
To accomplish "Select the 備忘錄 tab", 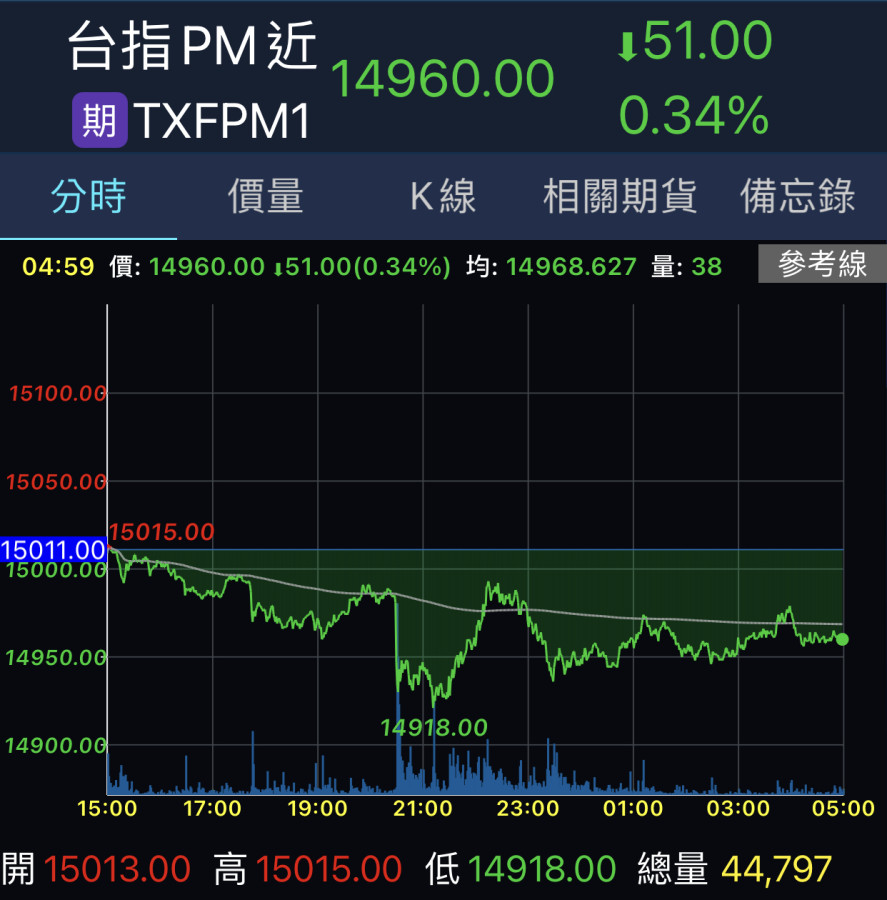I will [797, 197].
